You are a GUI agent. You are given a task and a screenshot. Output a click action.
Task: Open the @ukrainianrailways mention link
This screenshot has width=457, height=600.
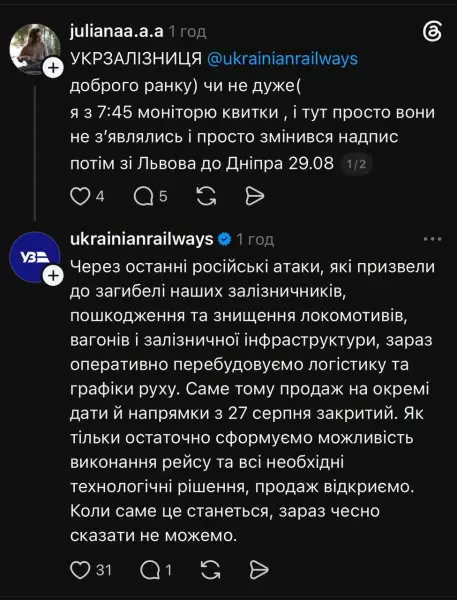pos(282,59)
